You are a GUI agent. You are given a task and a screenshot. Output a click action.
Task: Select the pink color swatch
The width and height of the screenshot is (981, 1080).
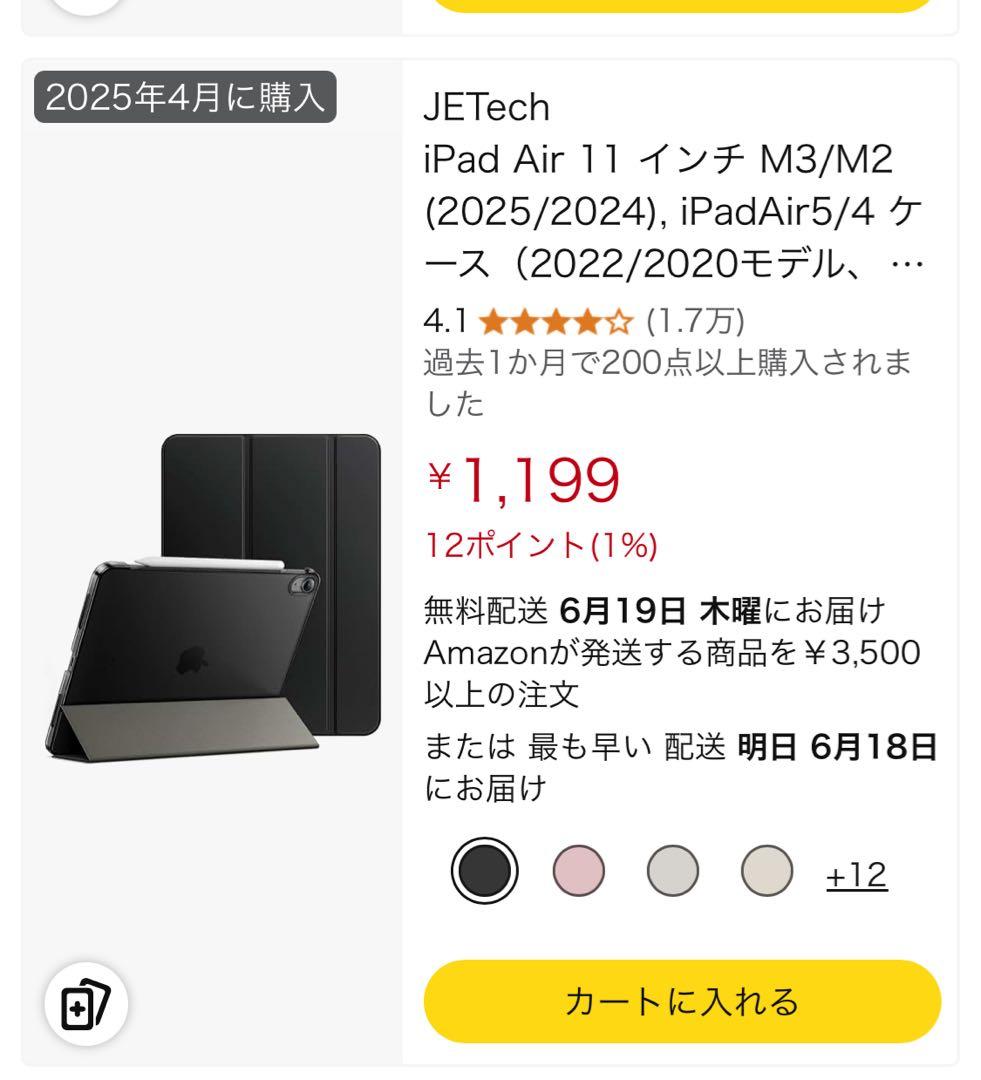pos(575,872)
